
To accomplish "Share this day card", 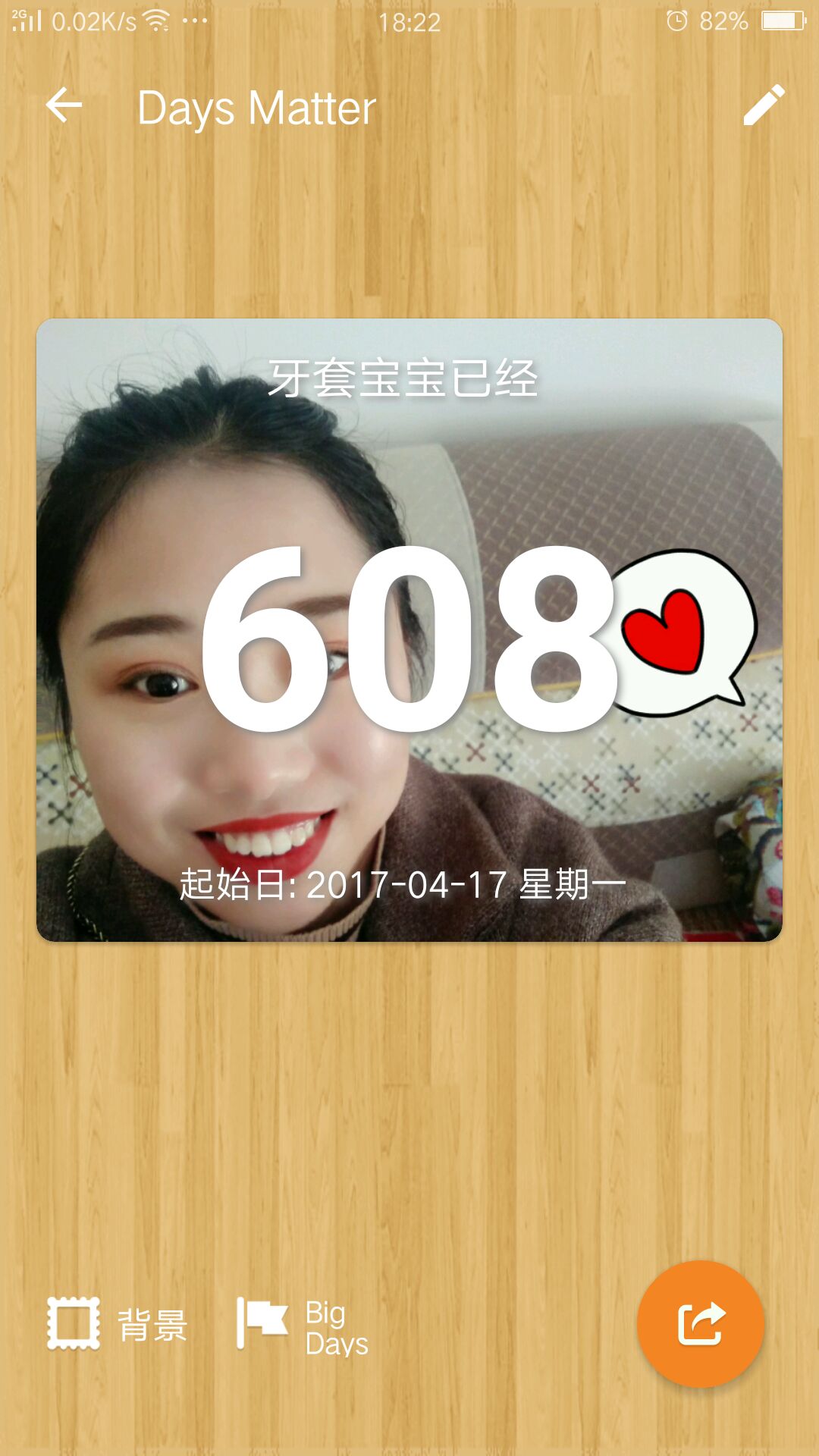I will [x=700, y=1324].
